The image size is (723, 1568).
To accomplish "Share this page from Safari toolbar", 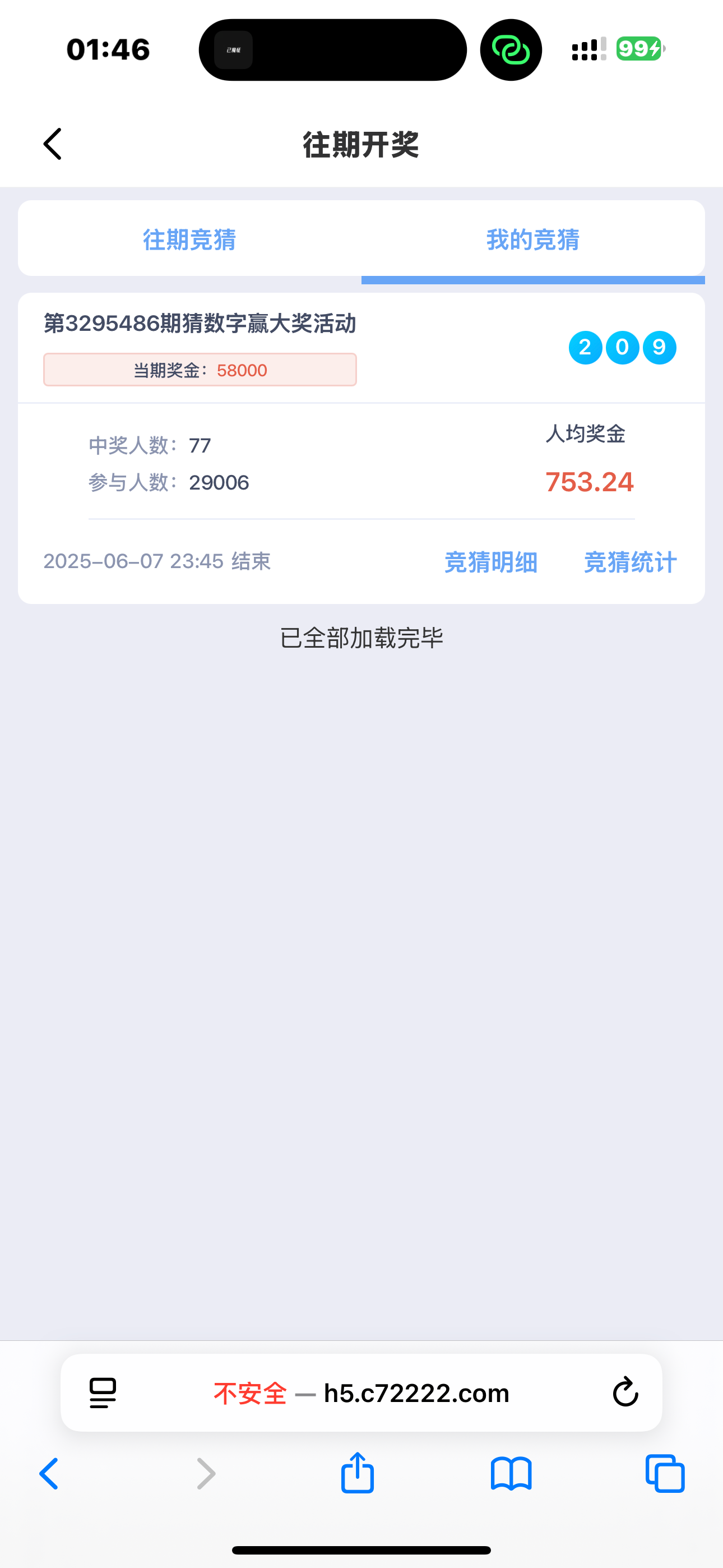I will point(357,1473).
